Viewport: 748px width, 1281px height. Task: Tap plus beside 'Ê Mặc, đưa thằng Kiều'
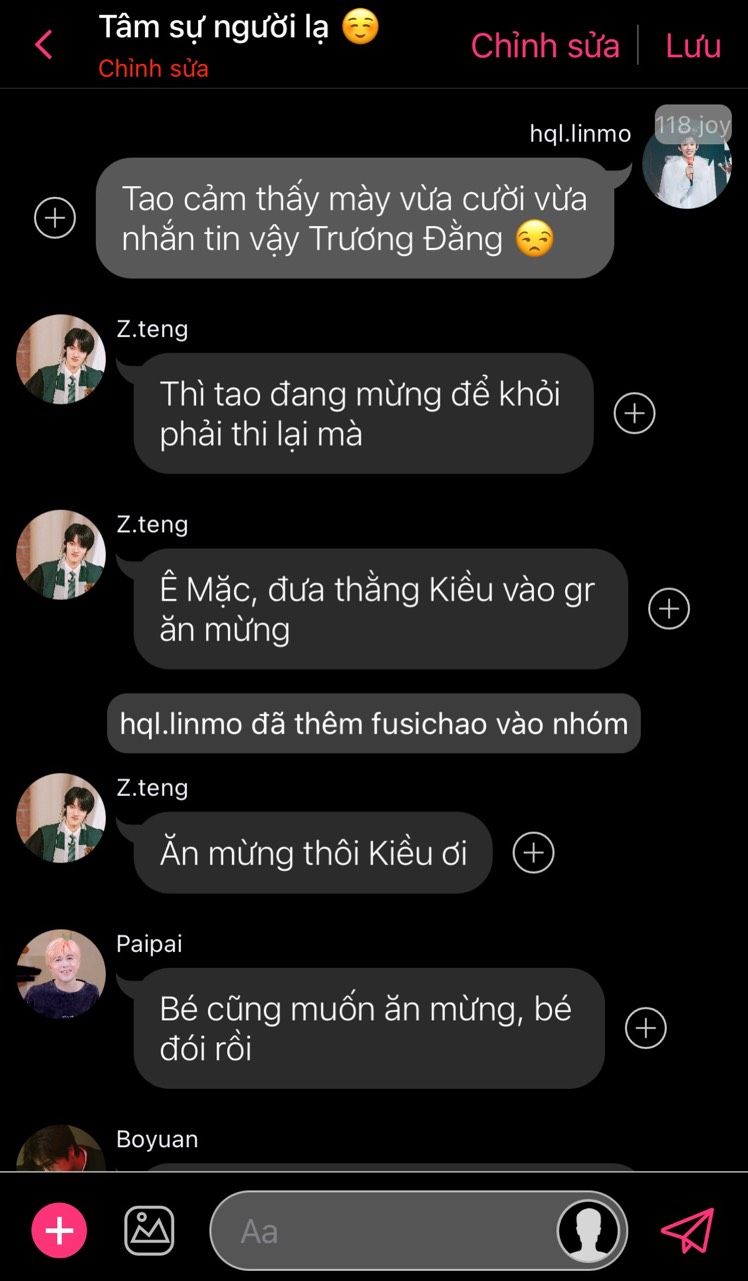point(669,608)
